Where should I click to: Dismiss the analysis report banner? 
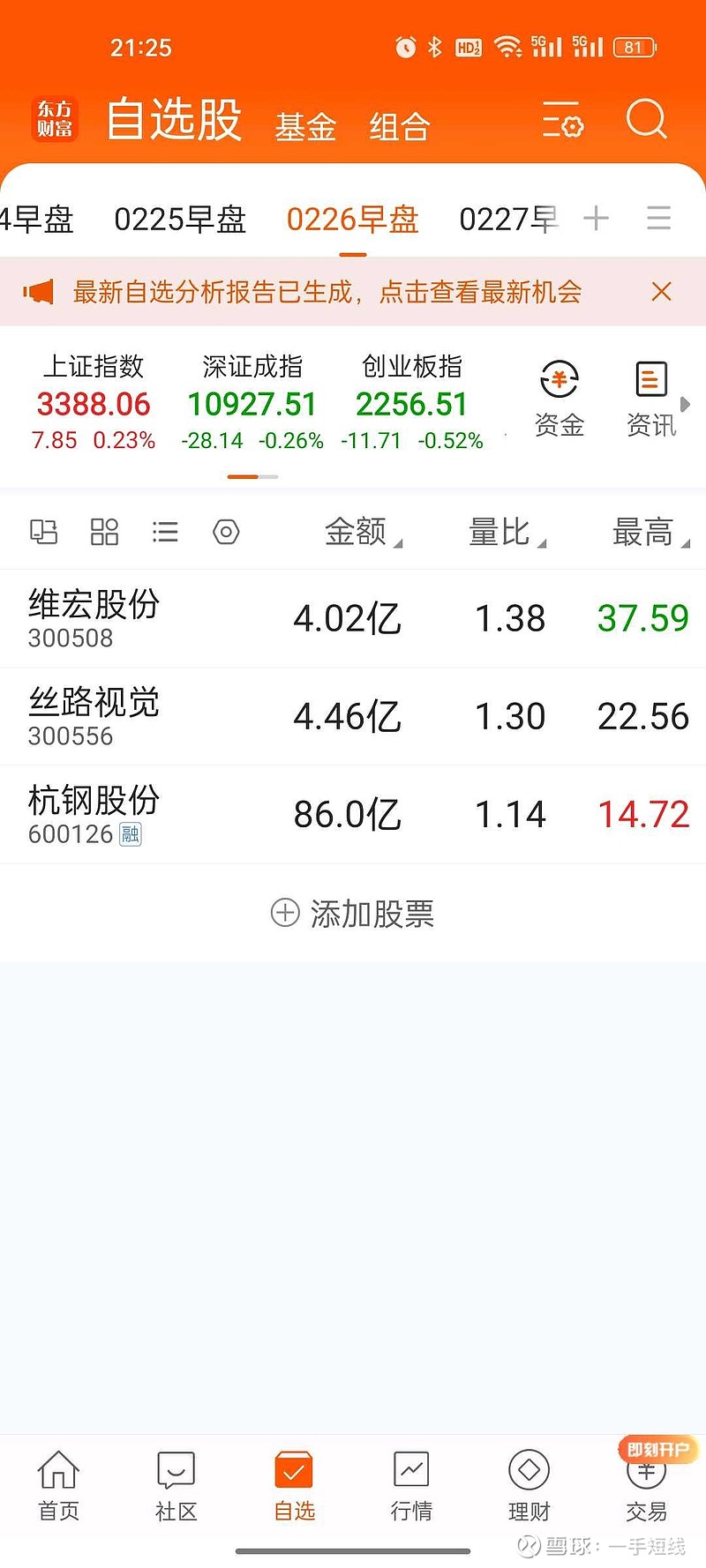tap(661, 292)
